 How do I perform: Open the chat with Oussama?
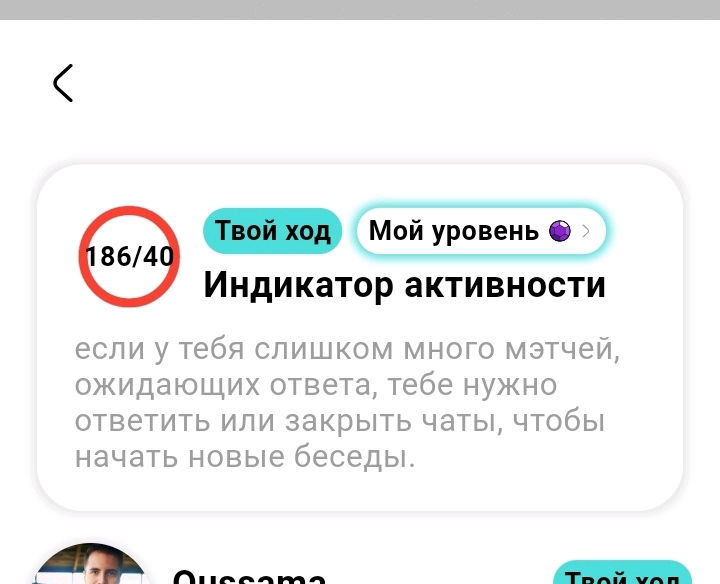[250, 574]
